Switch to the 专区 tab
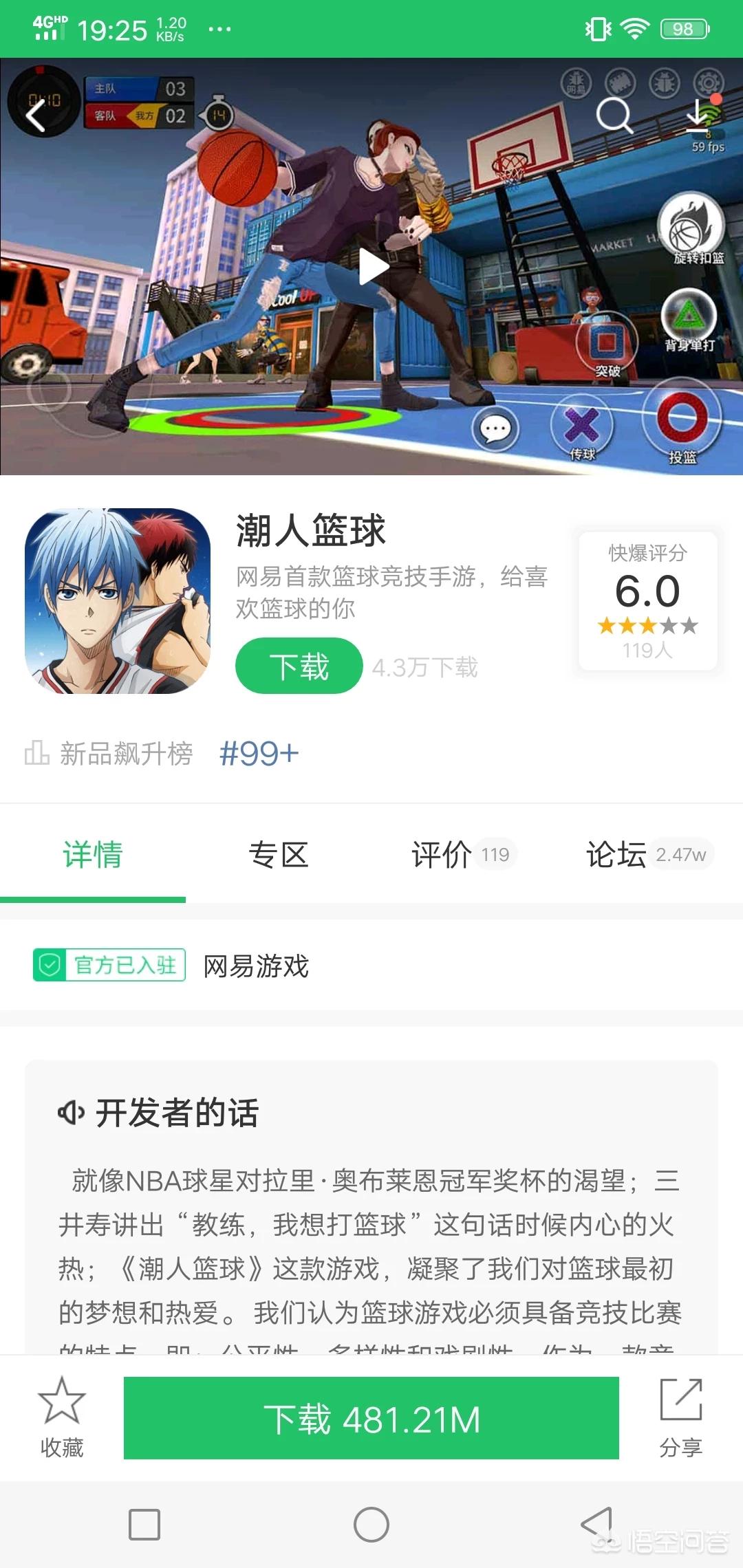Image resolution: width=743 pixels, height=1568 pixels. tap(279, 855)
